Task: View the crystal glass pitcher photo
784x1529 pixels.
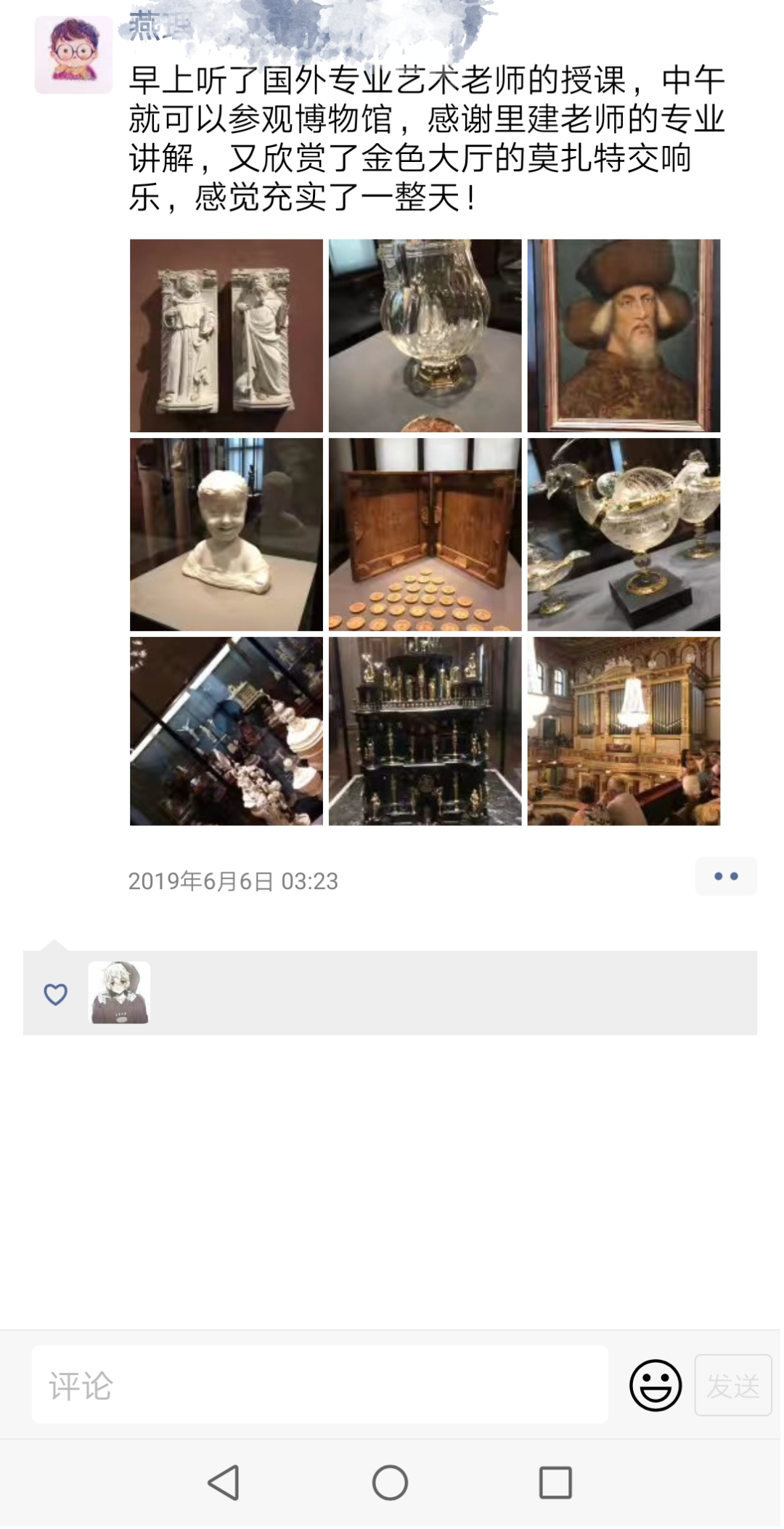Action: 425,336
